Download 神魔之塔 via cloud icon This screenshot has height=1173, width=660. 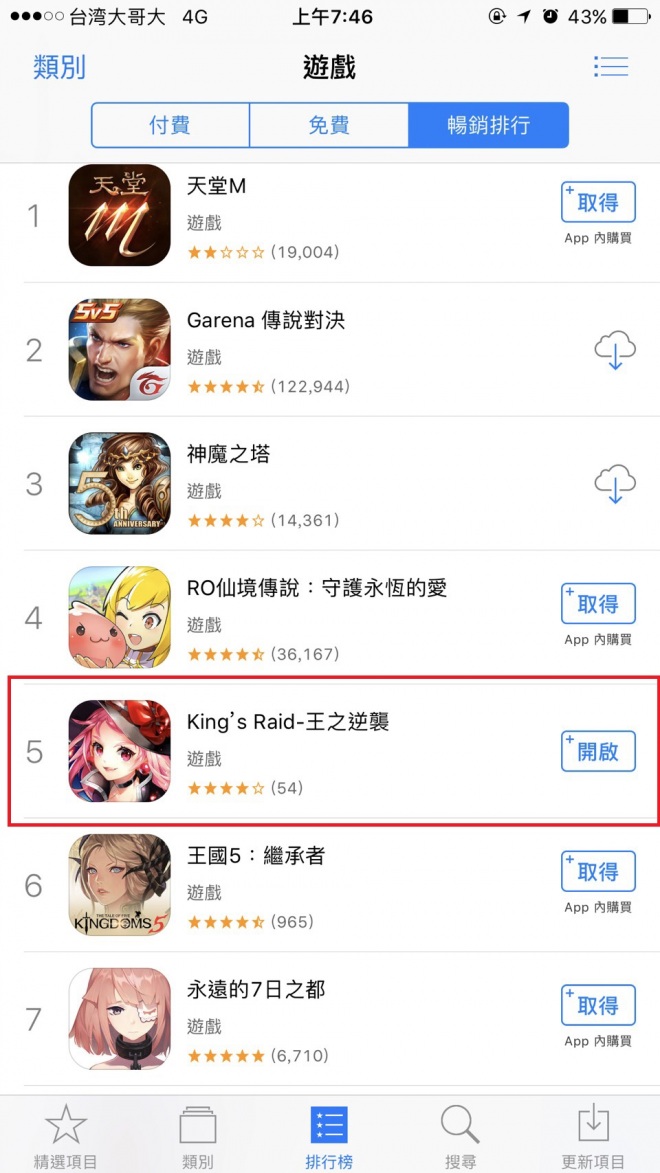pyautogui.click(x=614, y=485)
